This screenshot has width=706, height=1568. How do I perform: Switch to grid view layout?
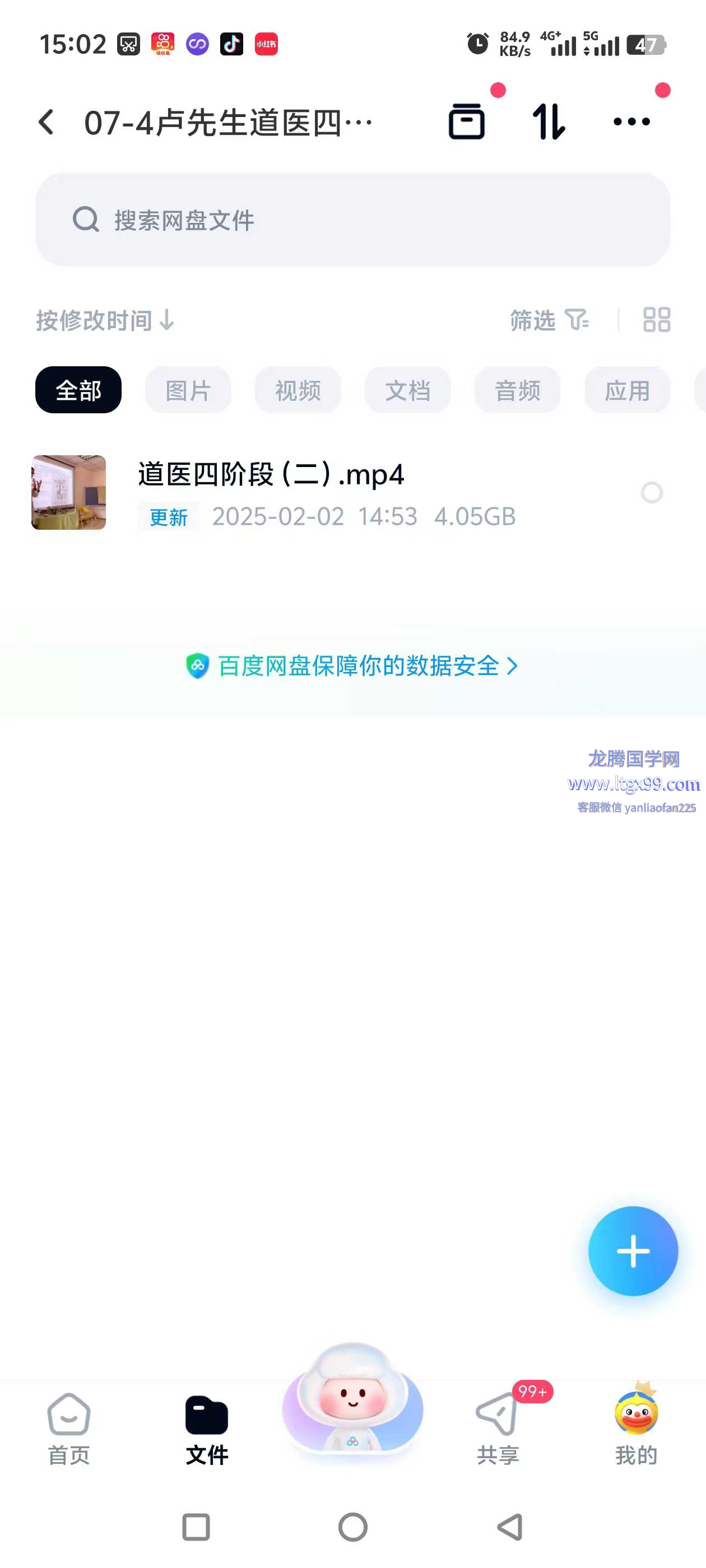coord(656,320)
